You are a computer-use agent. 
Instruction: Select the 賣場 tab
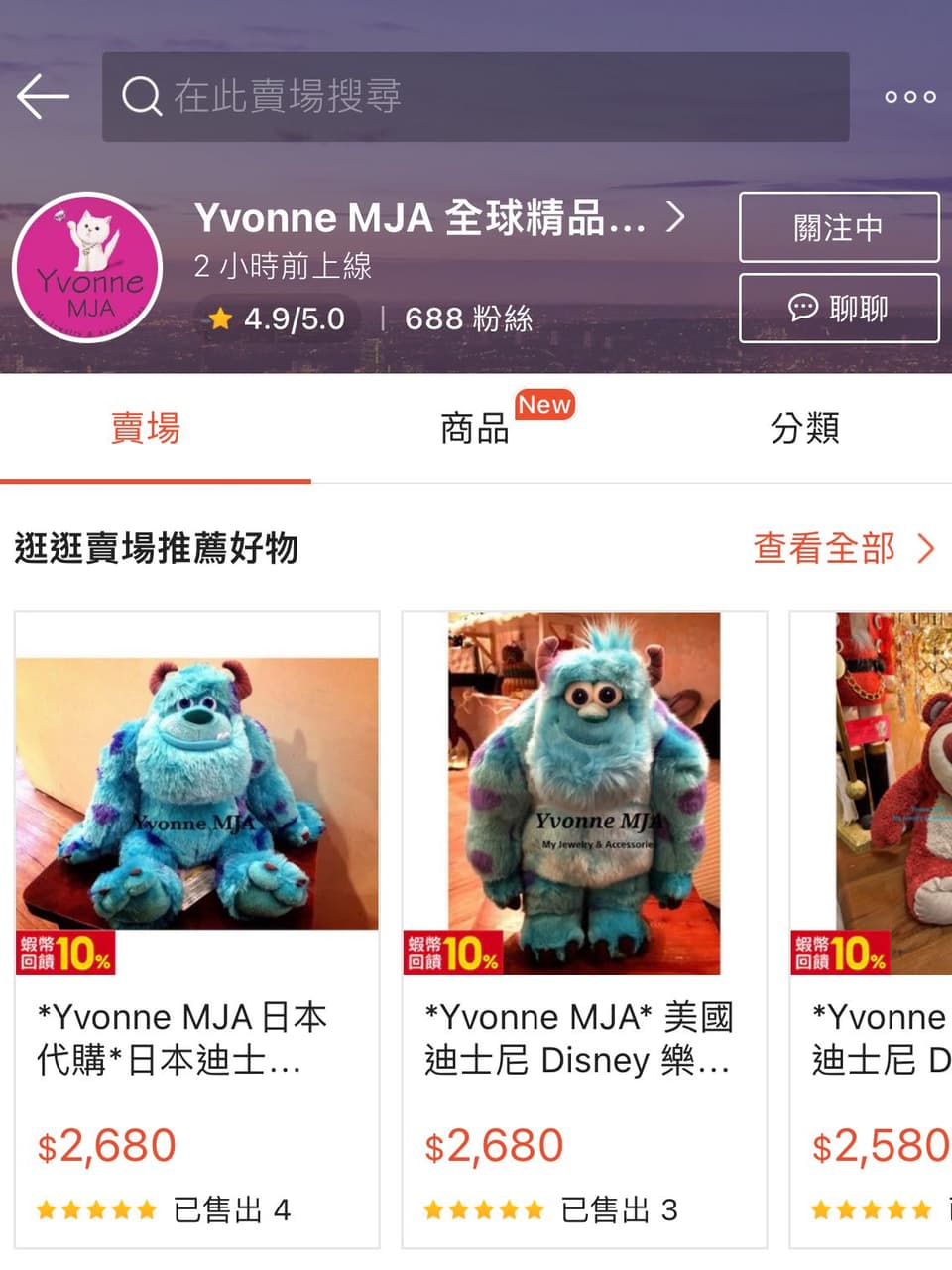tap(146, 428)
